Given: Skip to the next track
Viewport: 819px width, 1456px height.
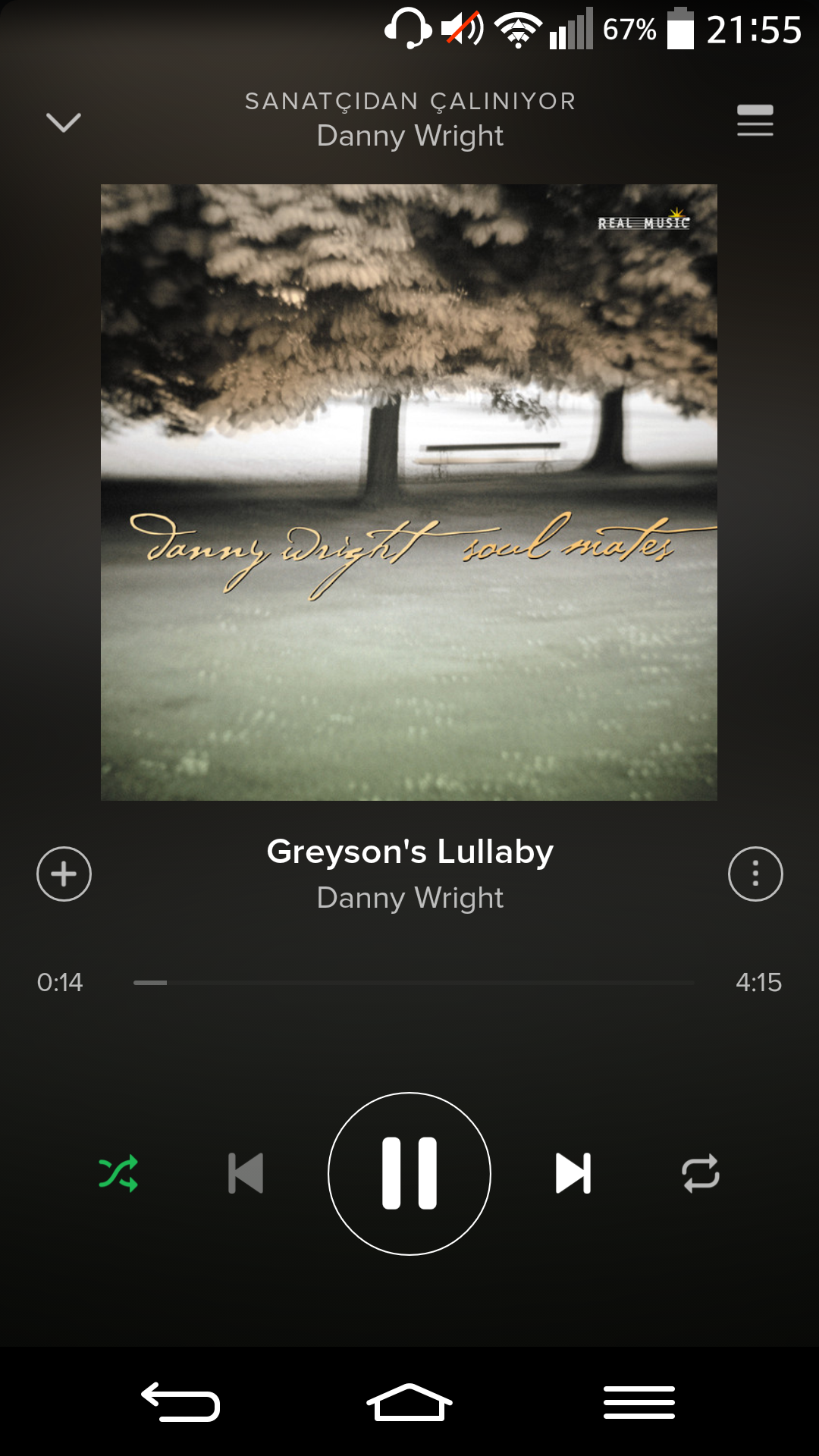Looking at the screenshot, I should 573,1174.
